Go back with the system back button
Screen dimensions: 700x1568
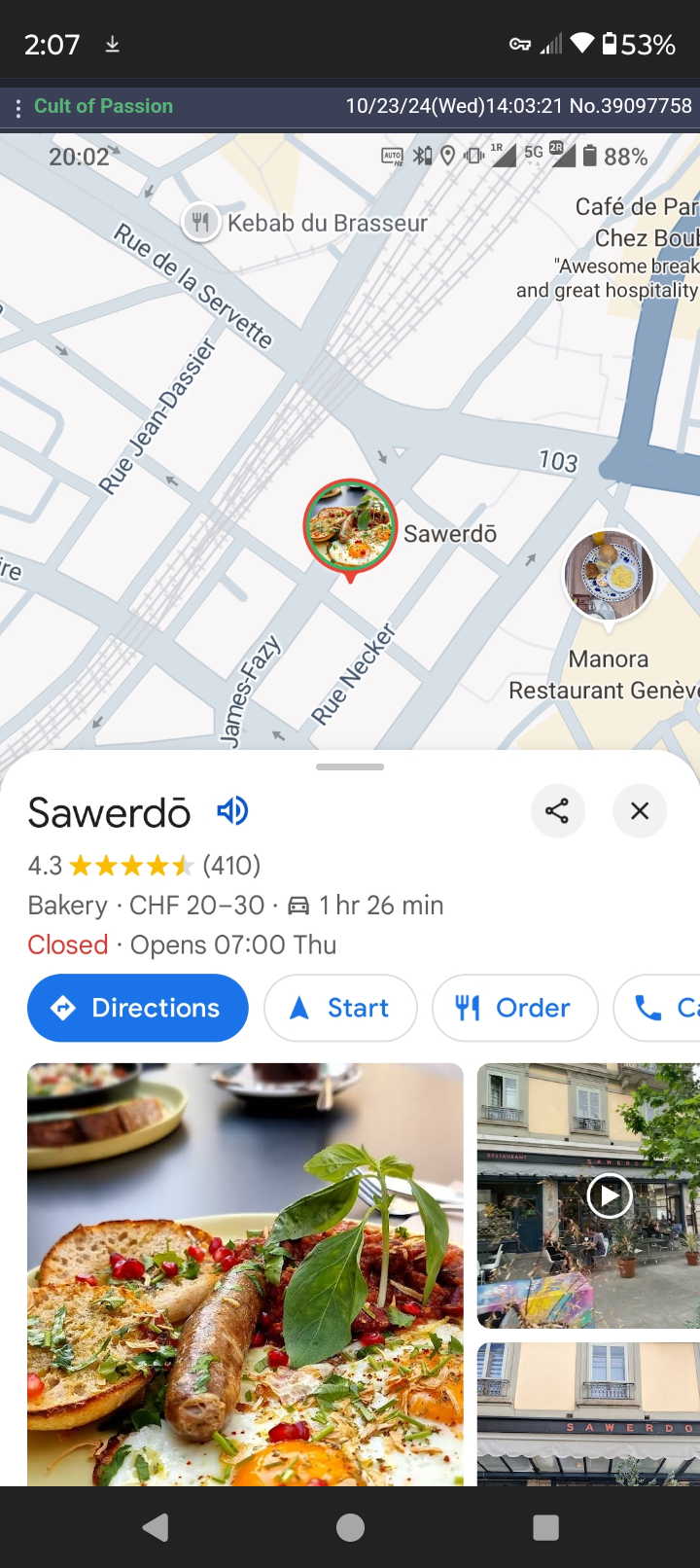coord(156,1527)
